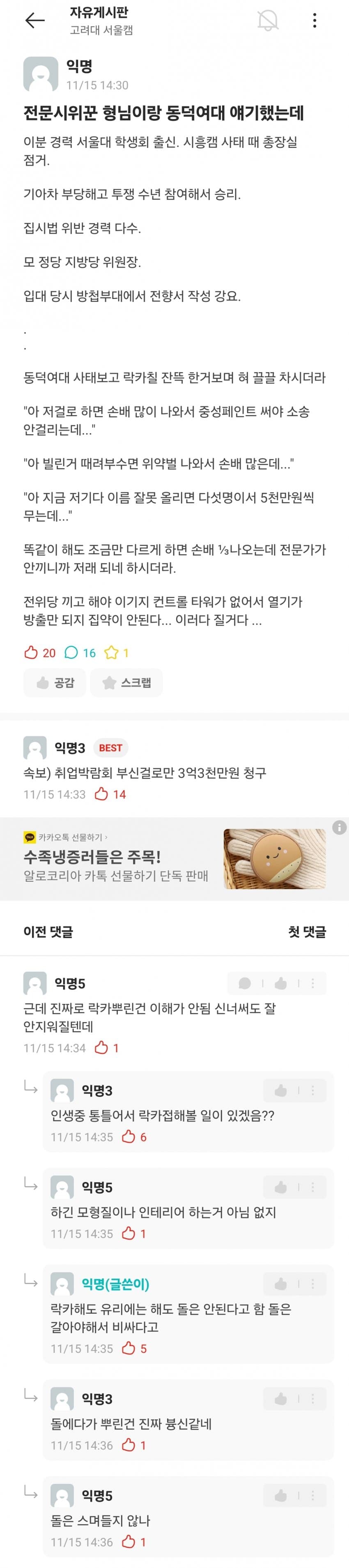
Task: Open the overflow menu in the header
Action: 314,21
